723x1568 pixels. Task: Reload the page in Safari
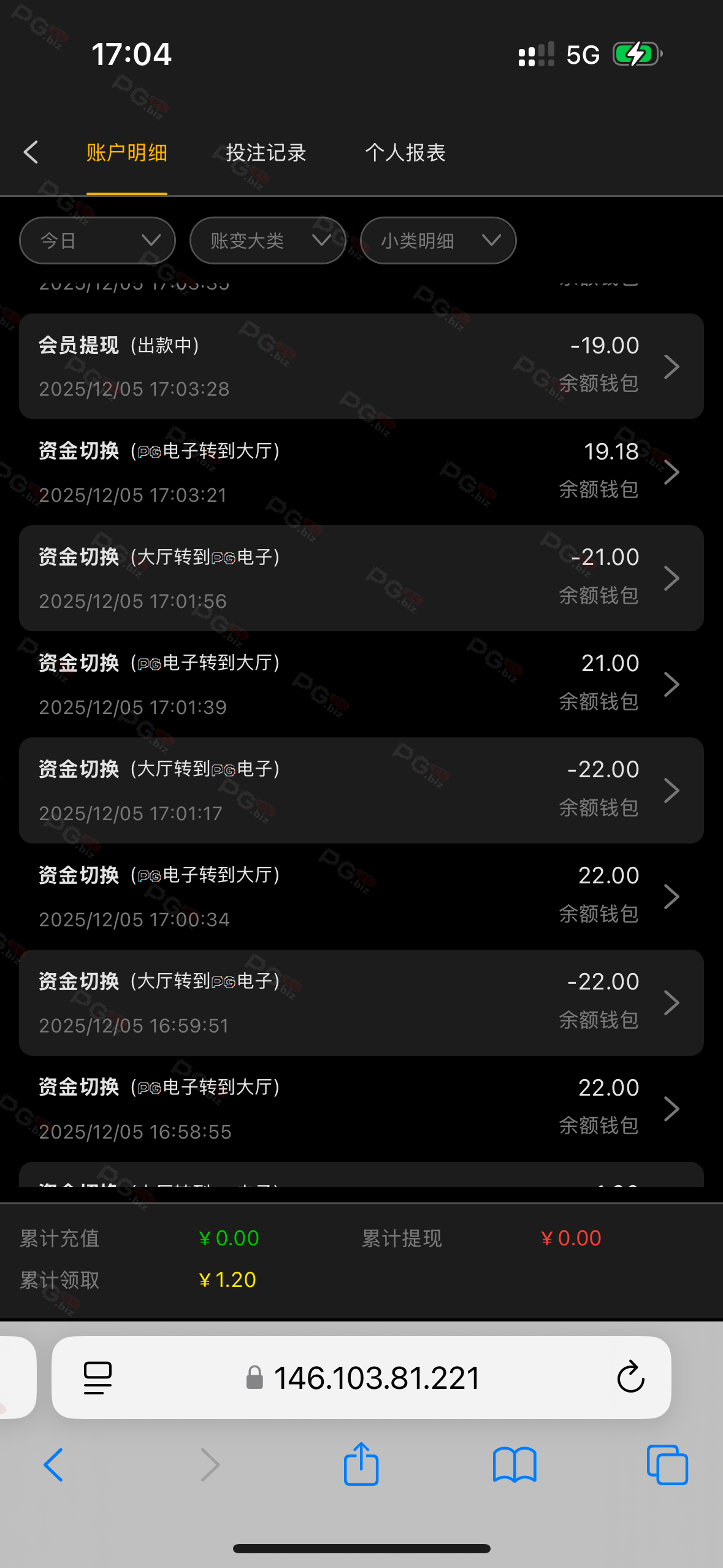click(630, 1378)
